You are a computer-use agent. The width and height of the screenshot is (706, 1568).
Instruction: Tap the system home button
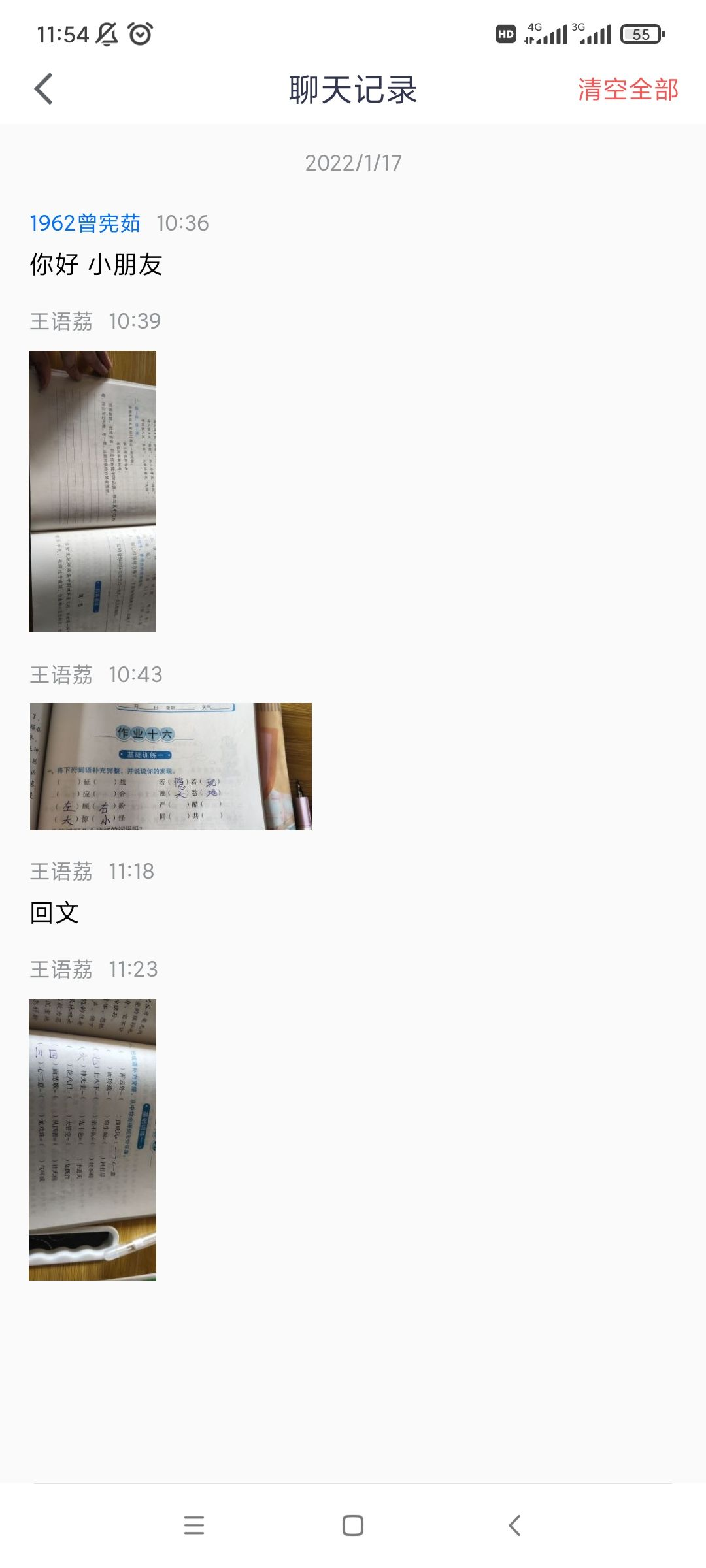click(353, 1526)
